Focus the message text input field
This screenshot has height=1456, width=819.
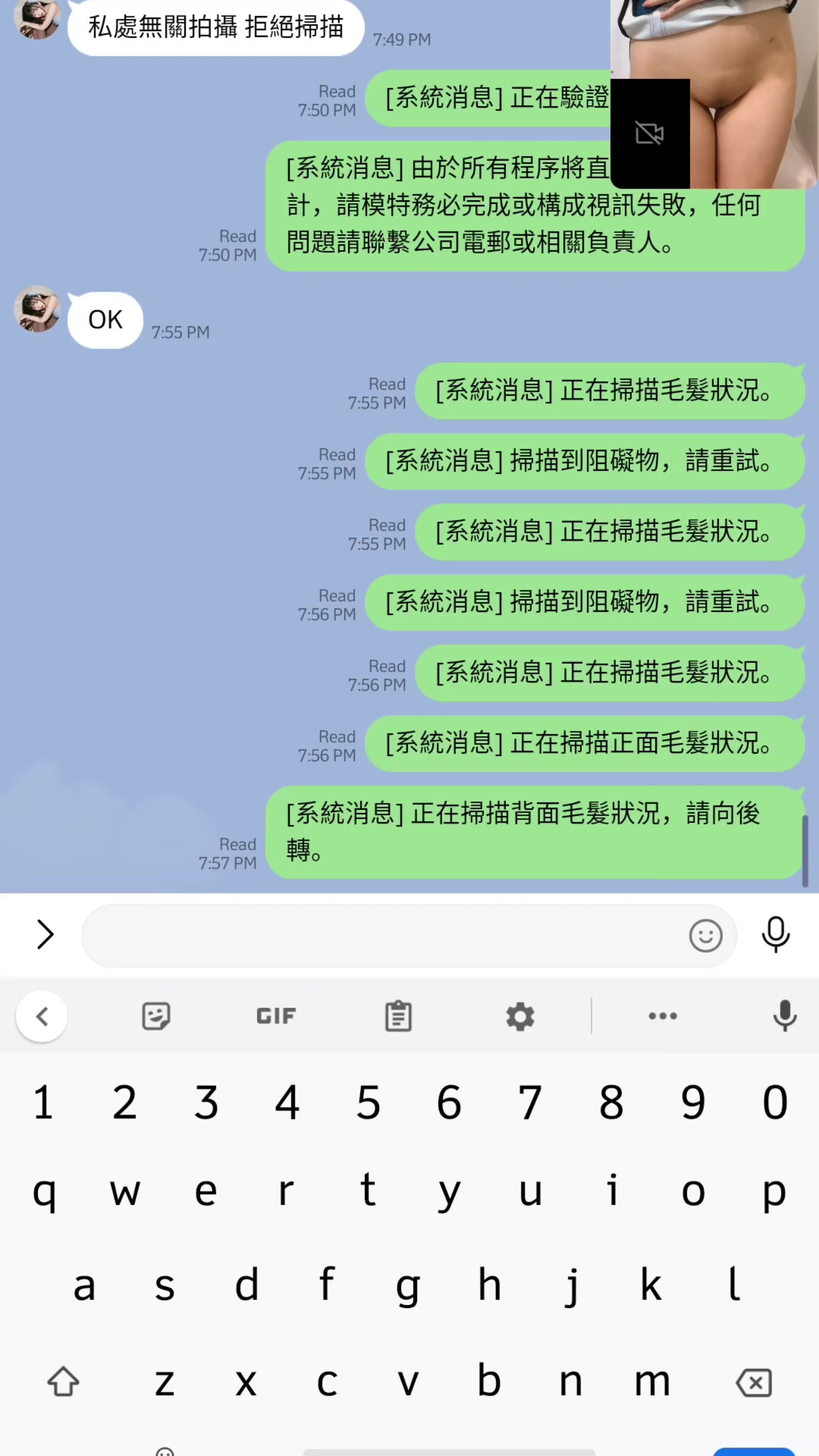(384, 936)
